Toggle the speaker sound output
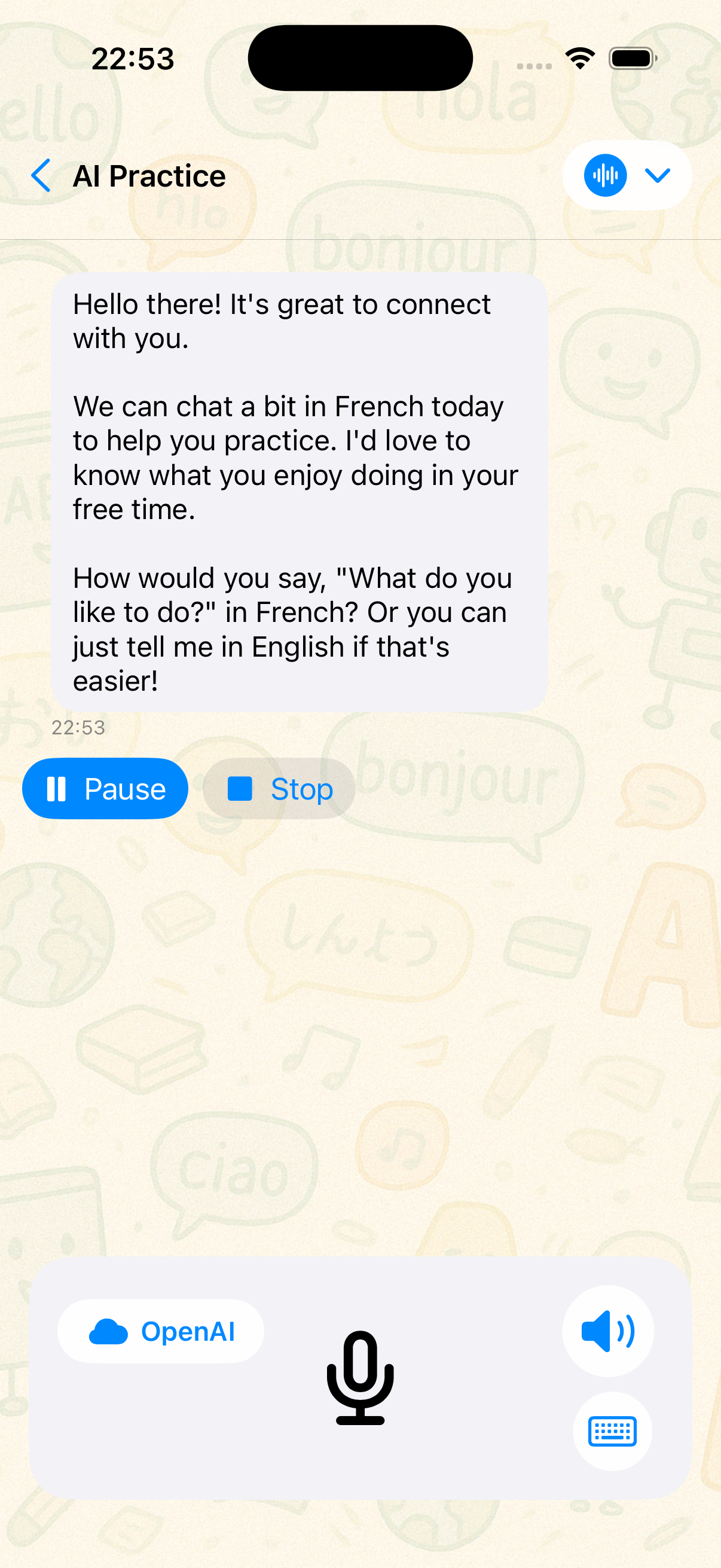This screenshot has height=1568, width=721. 607,1331
